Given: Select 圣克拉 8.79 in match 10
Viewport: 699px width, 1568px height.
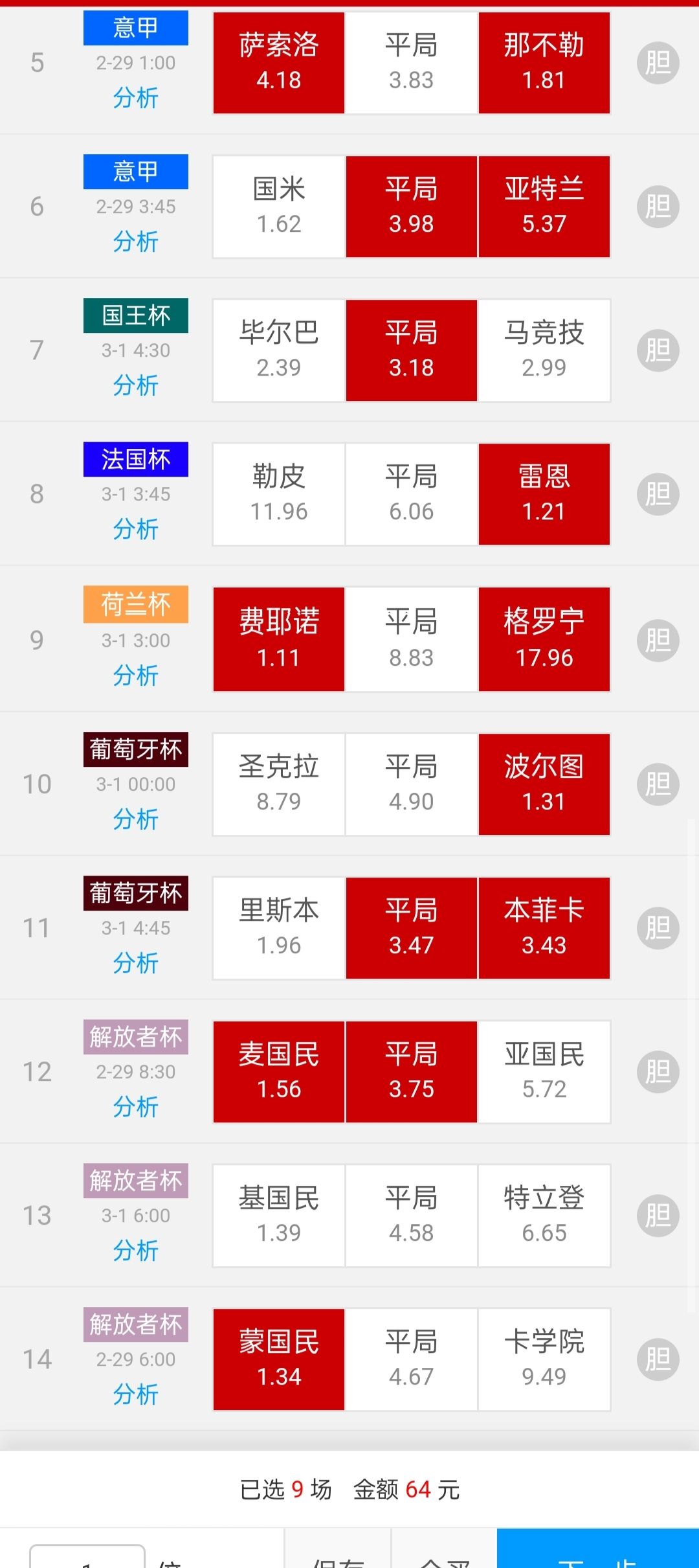Looking at the screenshot, I should [278, 784].
